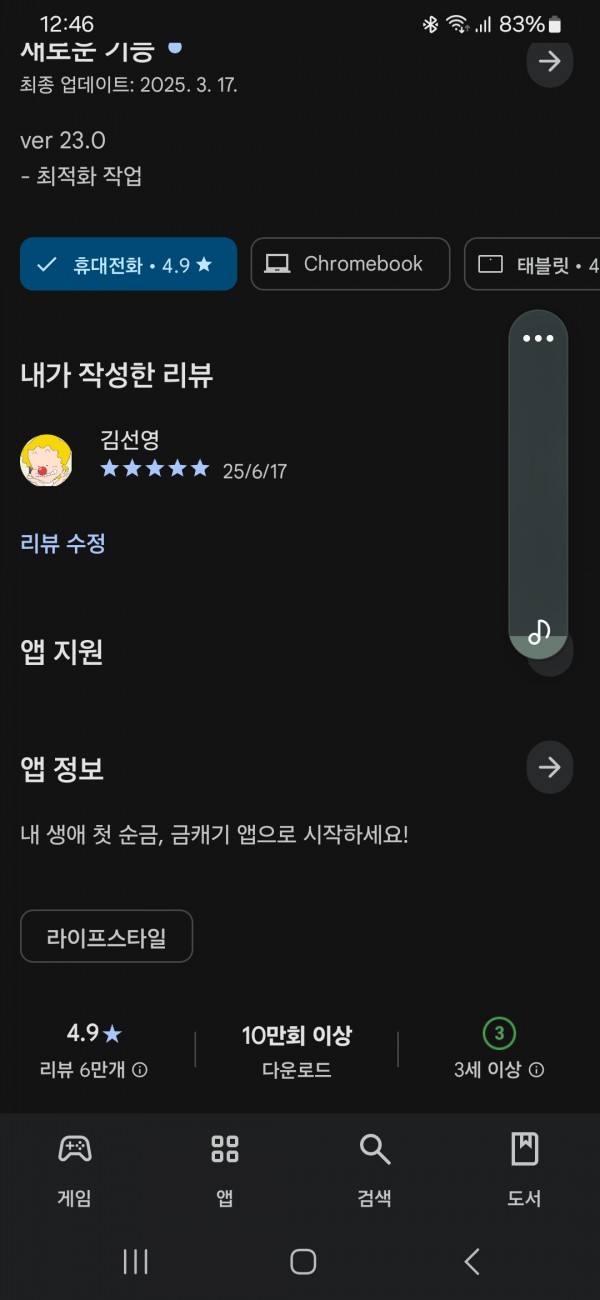Open the three-dot menu on volume panel
This screenshot has width=600, height=1300.
tap(538, 338)
